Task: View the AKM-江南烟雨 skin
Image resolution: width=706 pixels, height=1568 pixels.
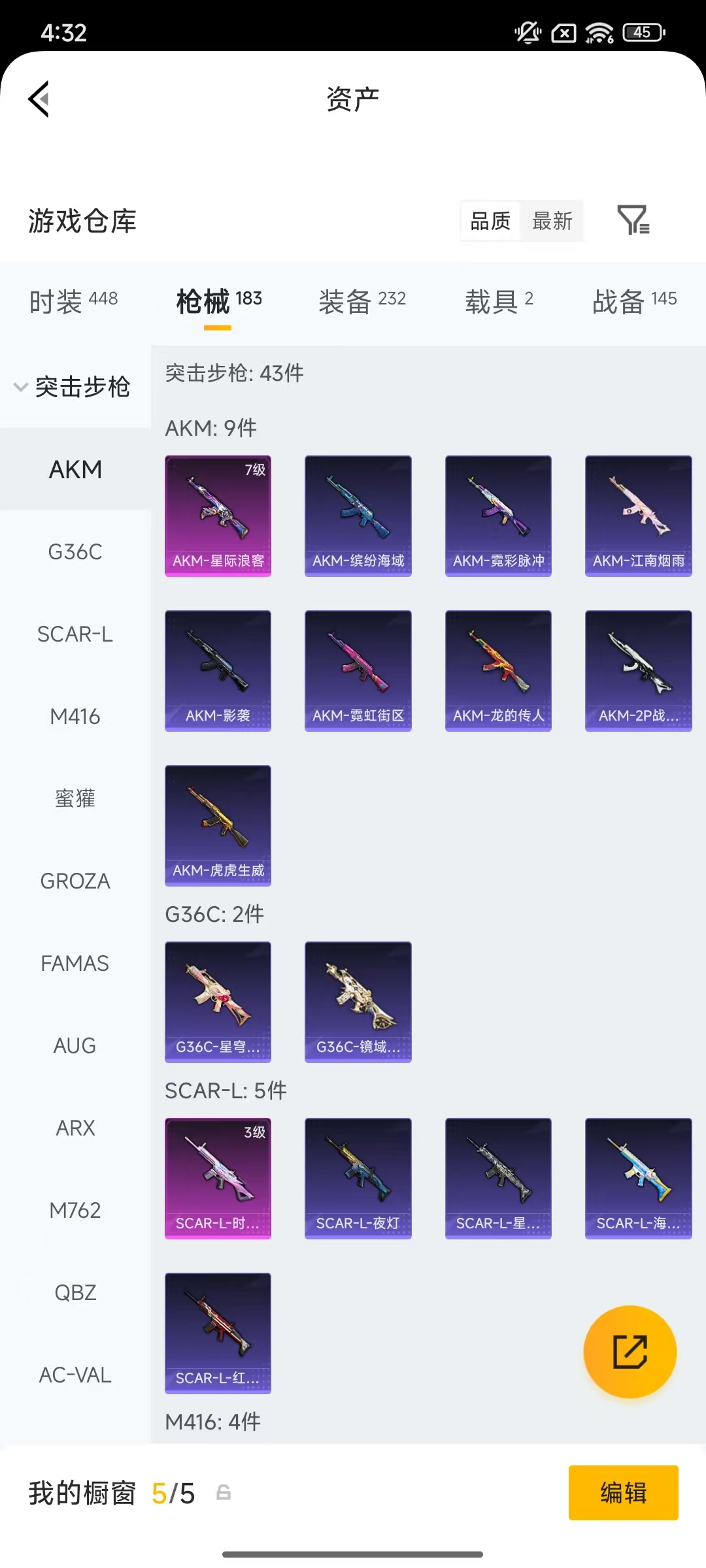Action: click(638, 515)
